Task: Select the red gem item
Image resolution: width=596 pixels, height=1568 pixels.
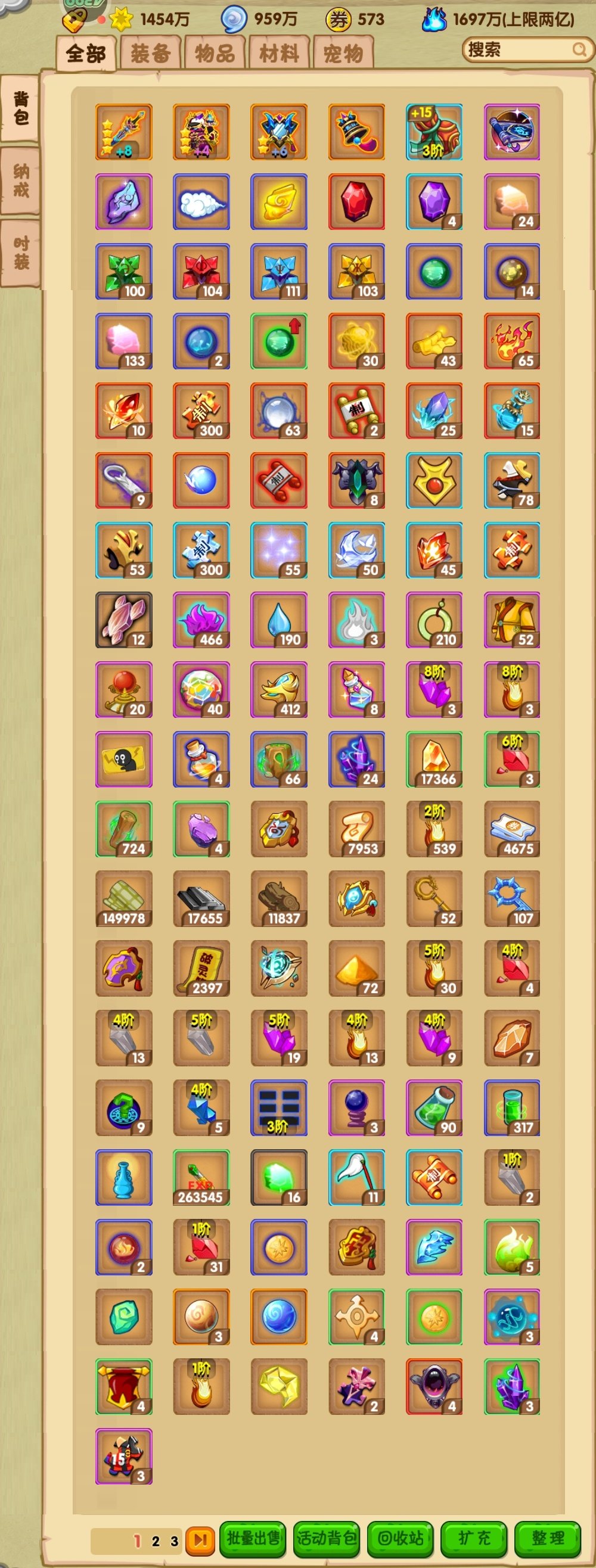Action: (x=357, y=201)
